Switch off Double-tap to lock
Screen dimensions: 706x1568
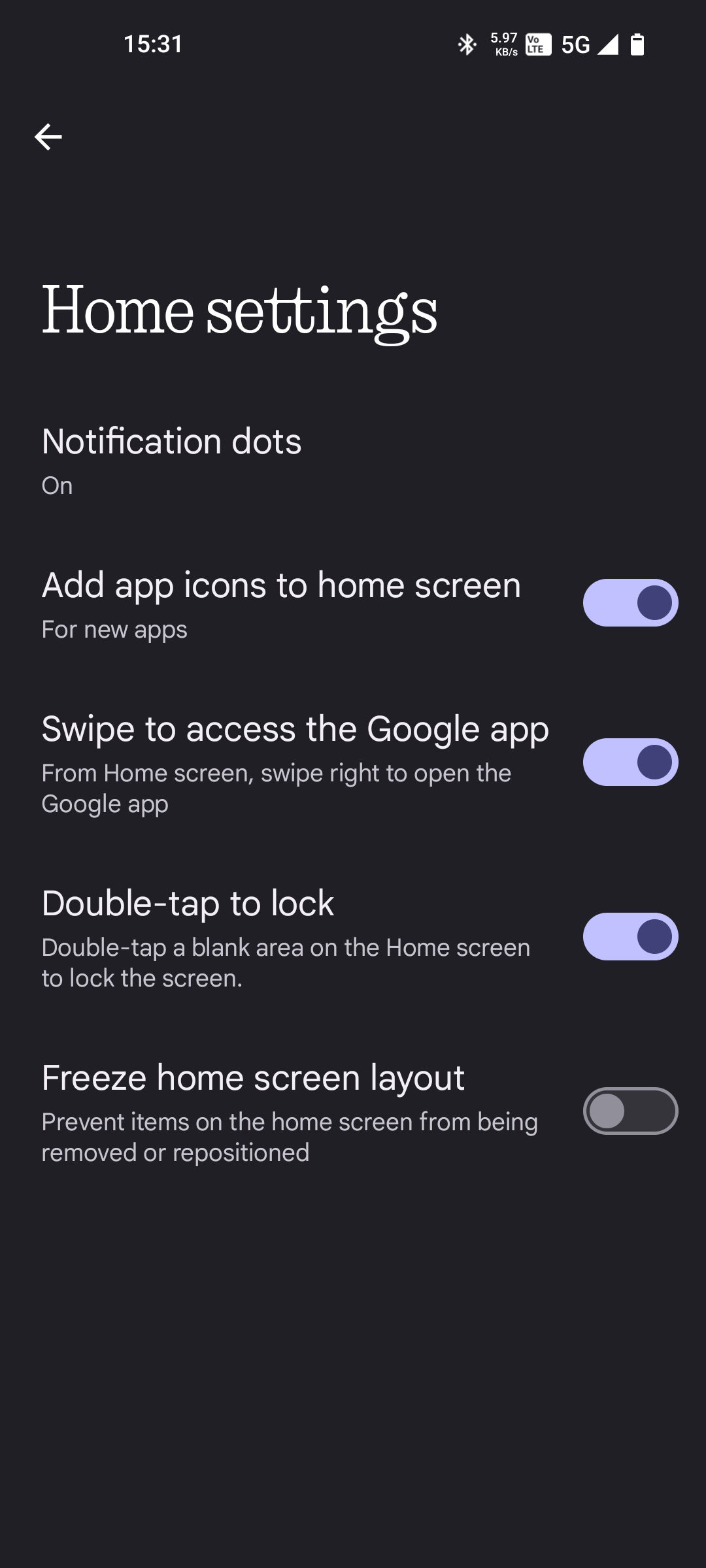[630, 937]
